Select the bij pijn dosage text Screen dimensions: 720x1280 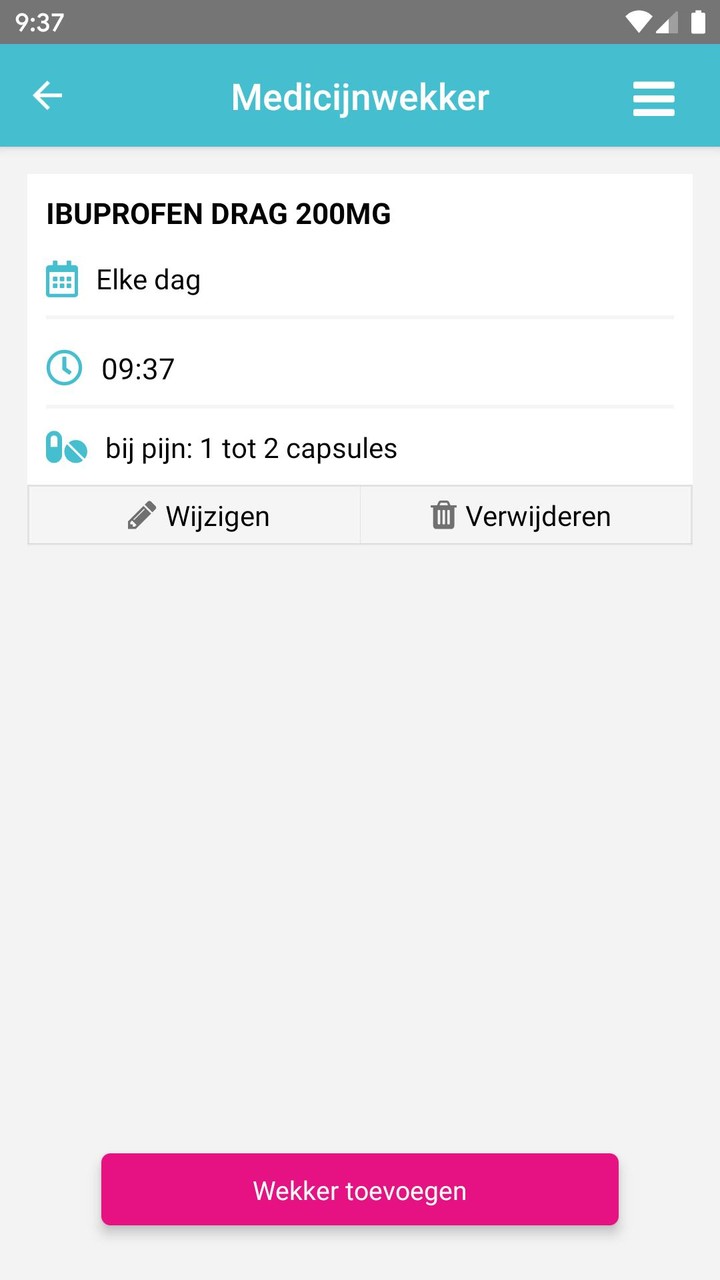(x=251, y=448)
